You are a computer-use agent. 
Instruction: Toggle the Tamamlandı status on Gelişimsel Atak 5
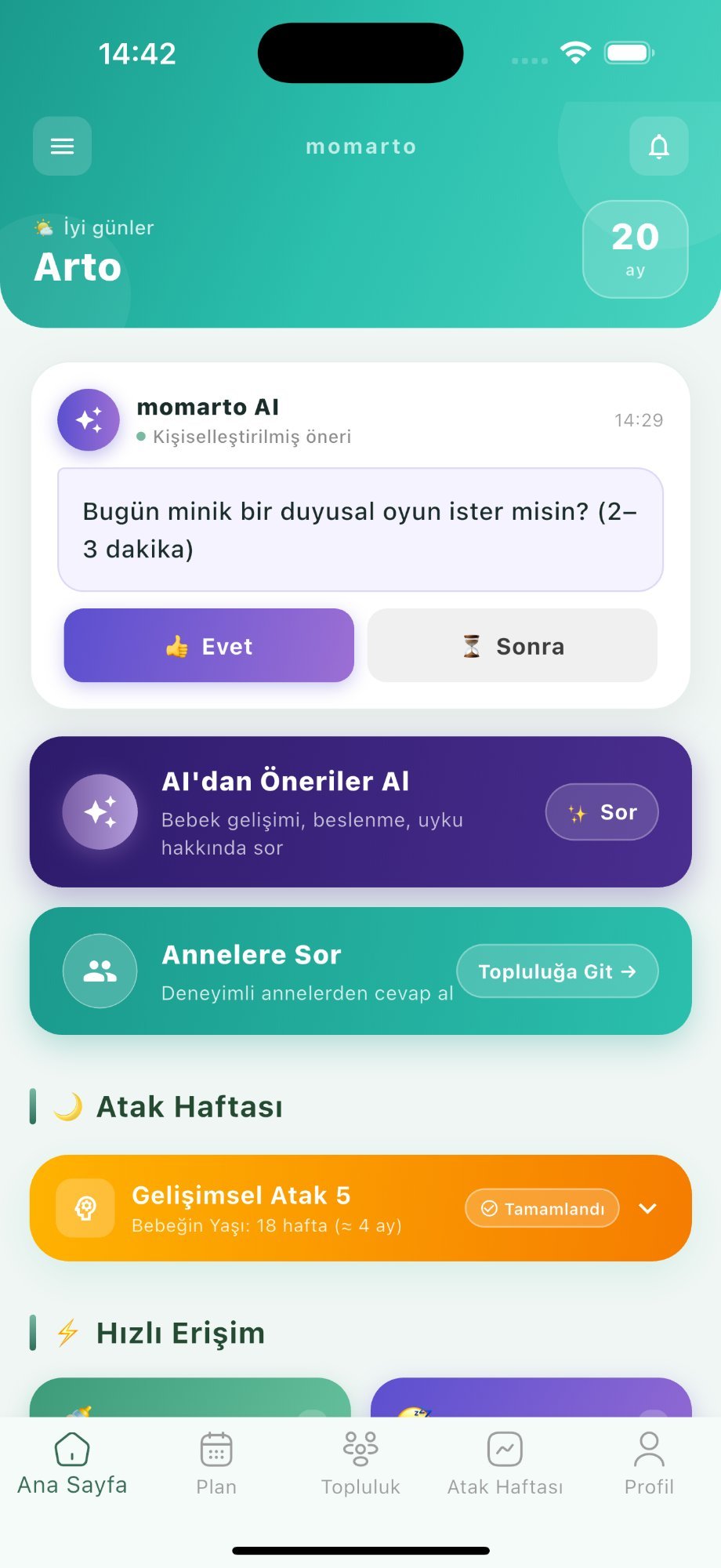[x=542, y=1208]
